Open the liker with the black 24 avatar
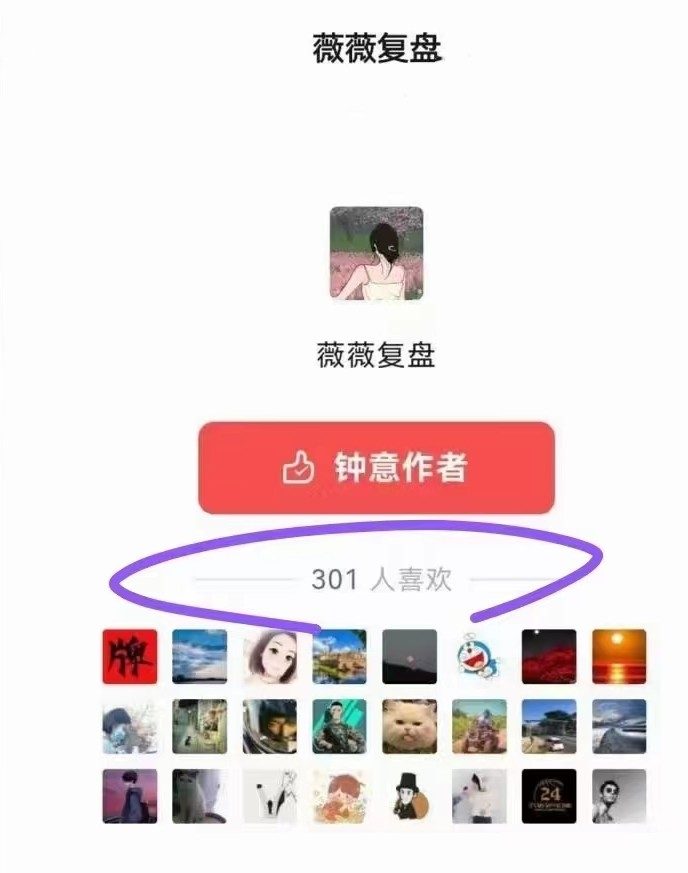The width and height of the screenshot is (688, 873). (x=549, y=796)
